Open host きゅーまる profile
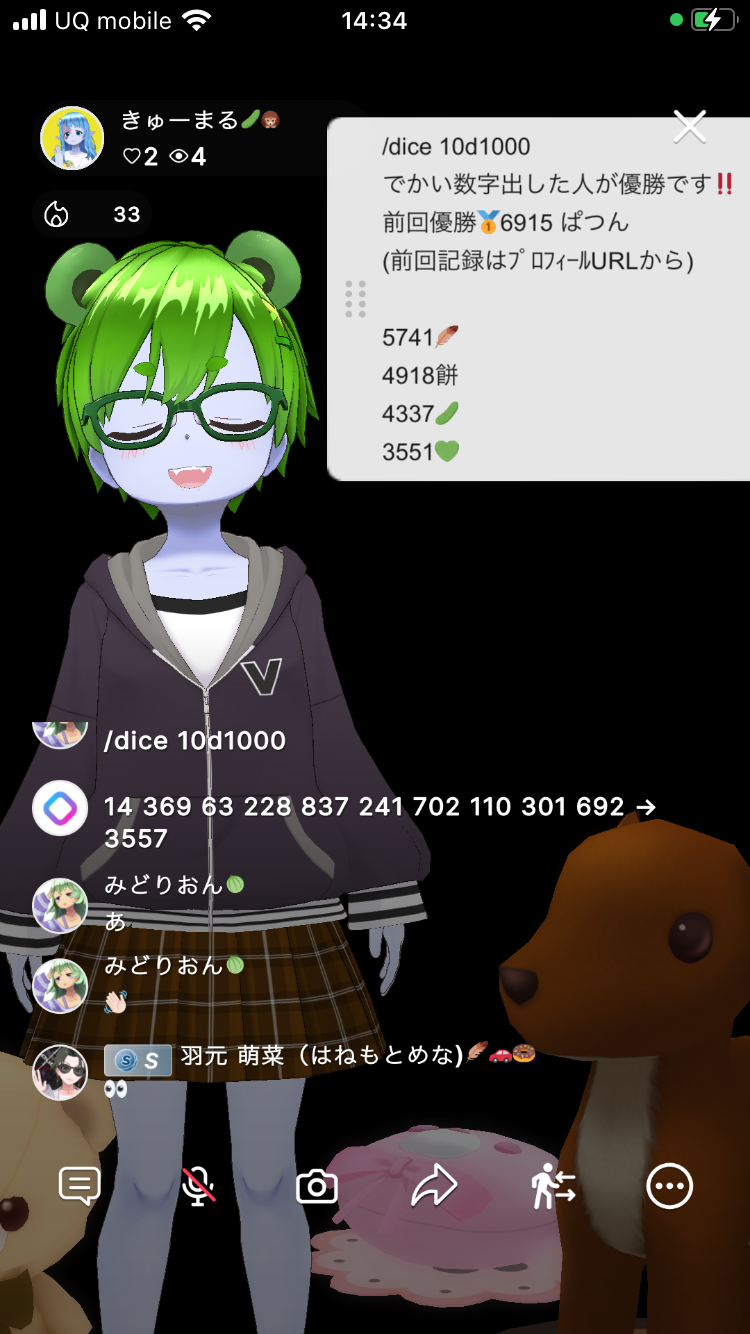This screenshot has width=750, height=1334. click(x=72, y=138)
